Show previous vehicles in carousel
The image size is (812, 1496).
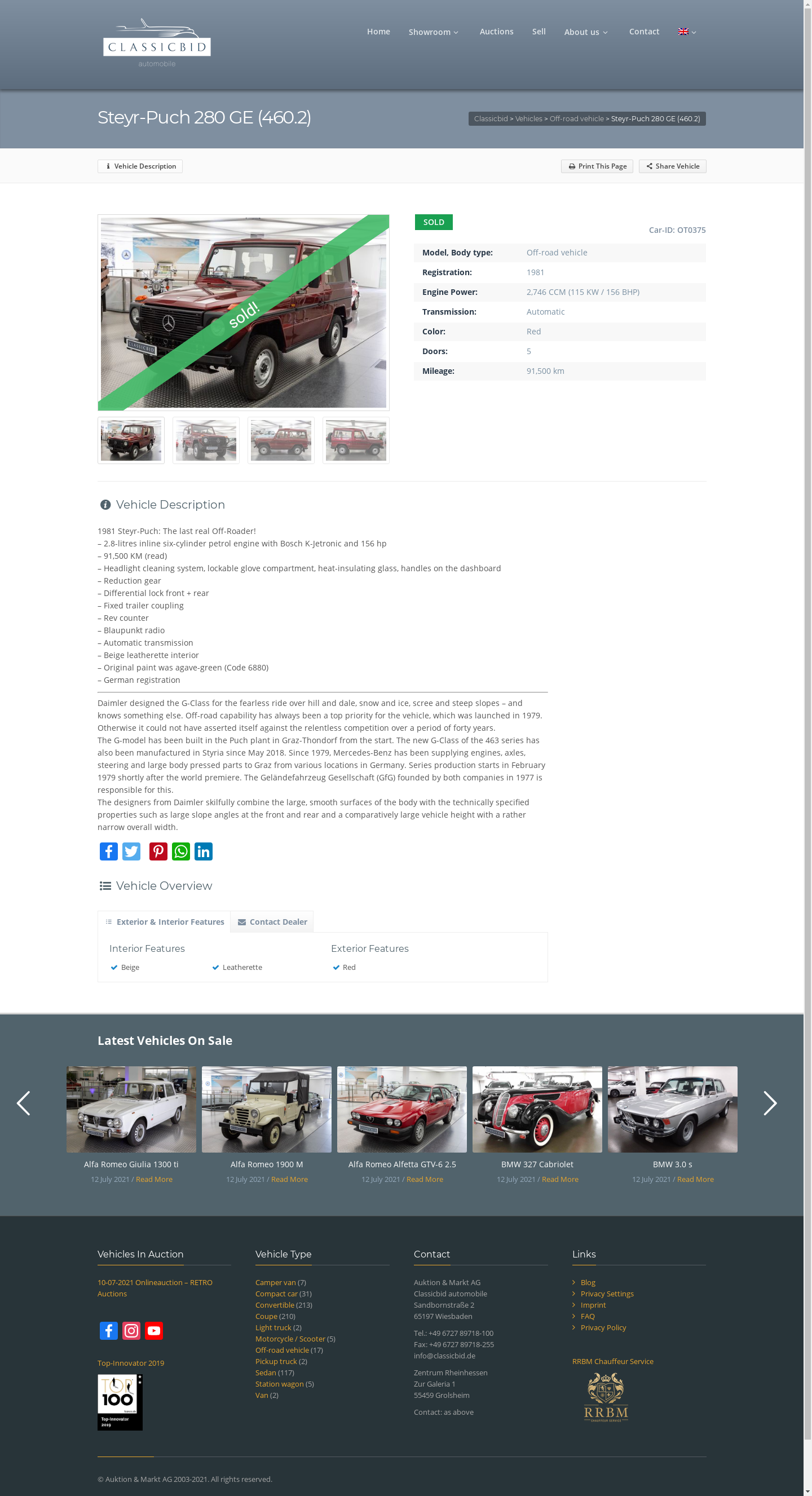tap(23, 1103)
